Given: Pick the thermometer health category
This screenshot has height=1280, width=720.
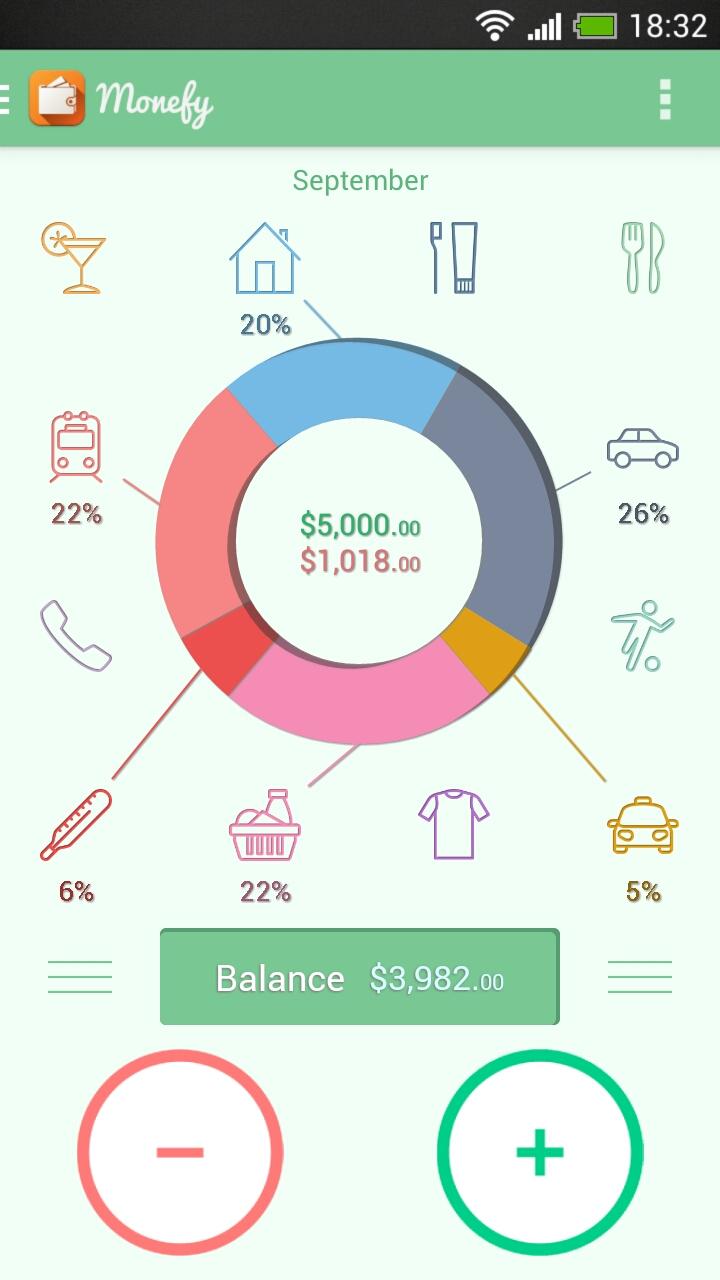Looking at the screenshot, I should [76, 825].
